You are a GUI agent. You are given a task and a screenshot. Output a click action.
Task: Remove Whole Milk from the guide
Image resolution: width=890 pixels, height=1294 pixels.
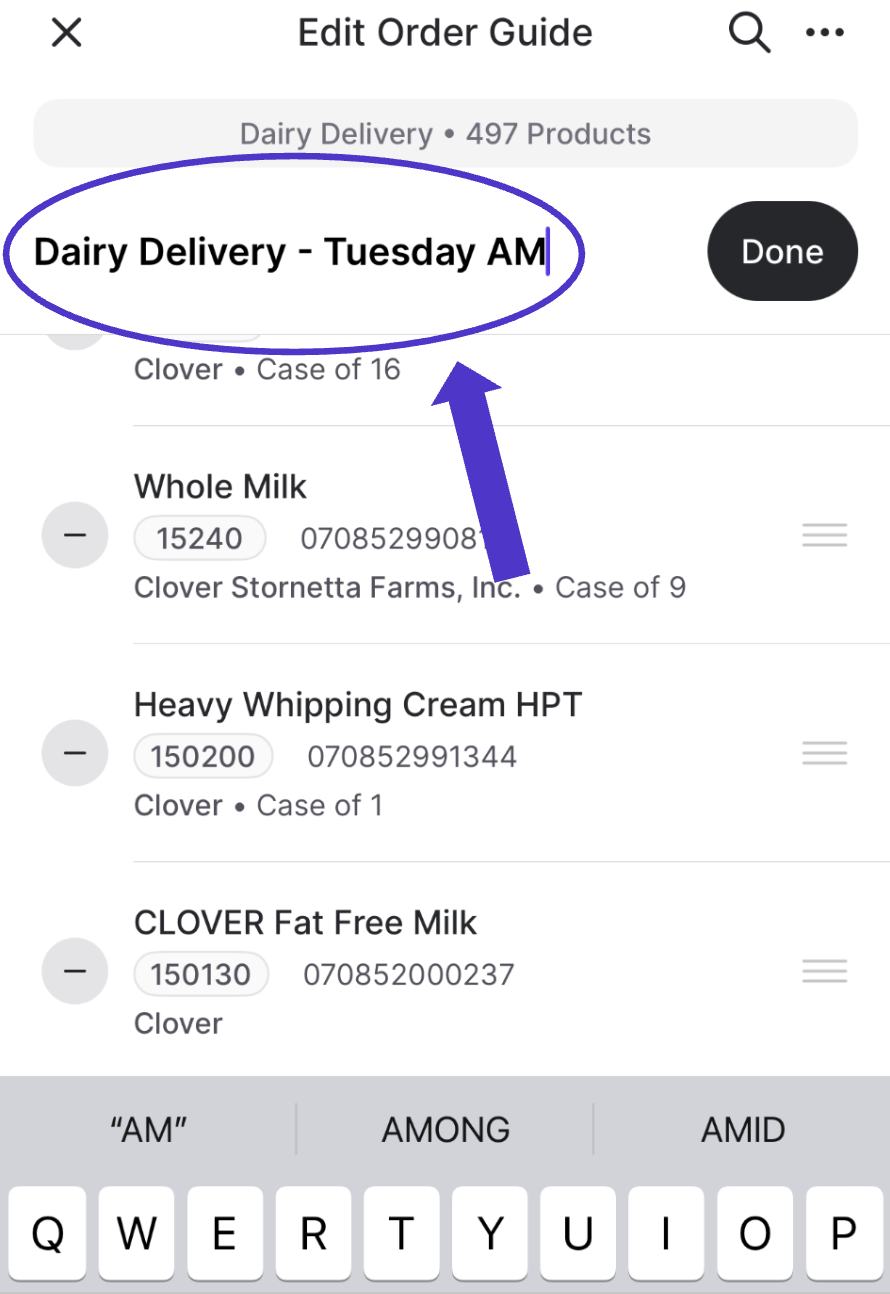(x=75, y=535)
